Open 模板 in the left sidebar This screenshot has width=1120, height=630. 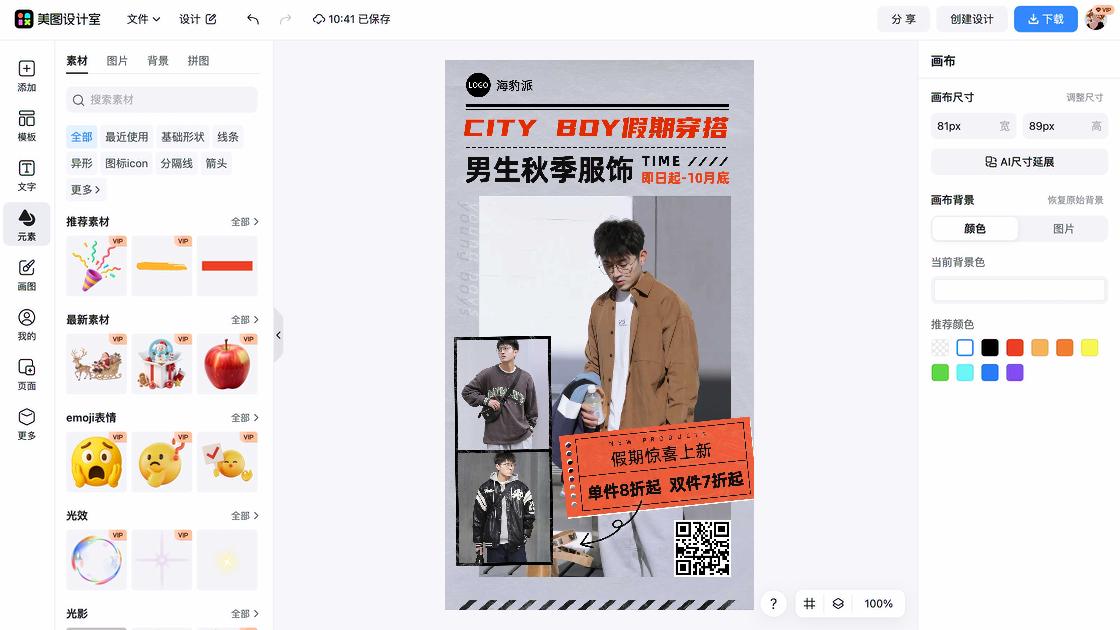[x=27, y=126]
